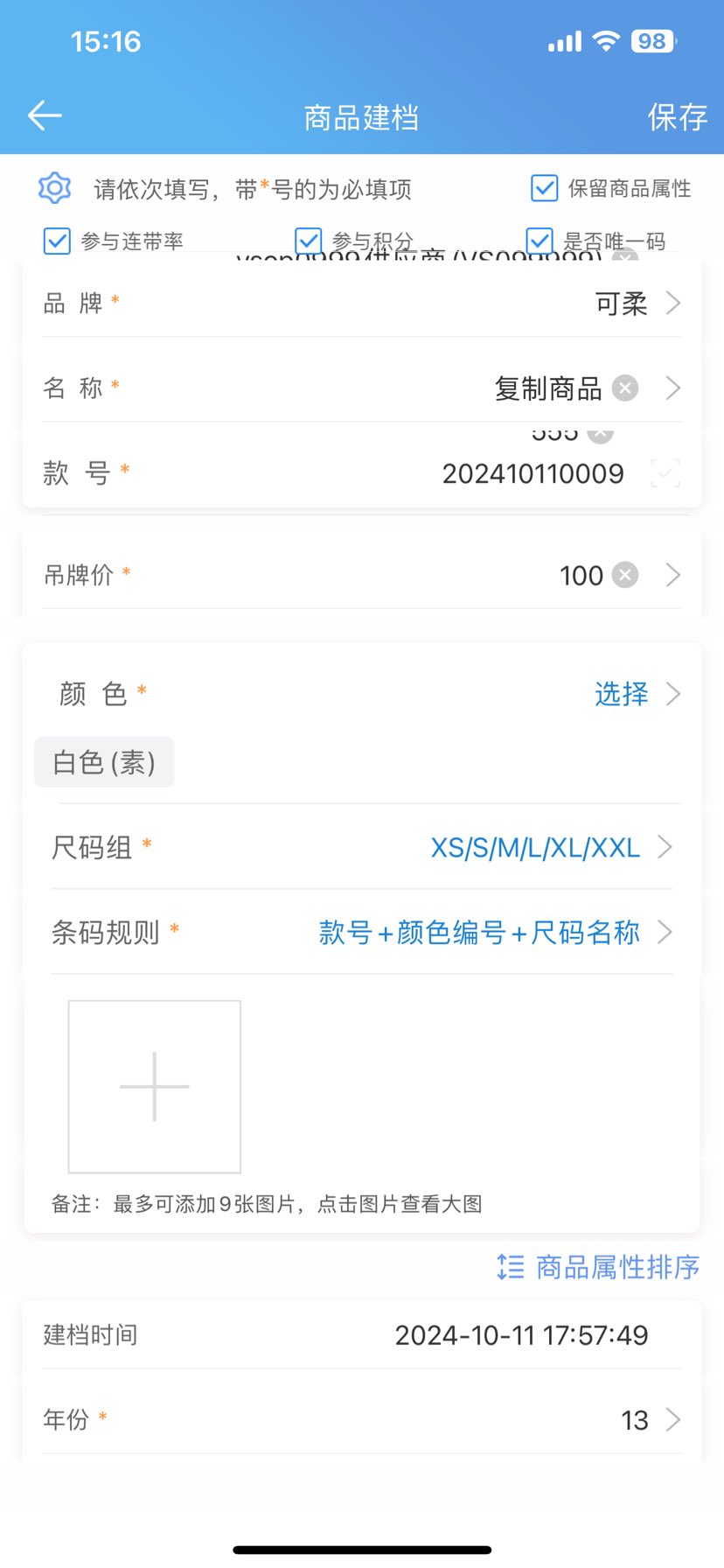Open the 尺码组 size group picker
This screenshot has height=1568, width=724.
pos(535,847)
